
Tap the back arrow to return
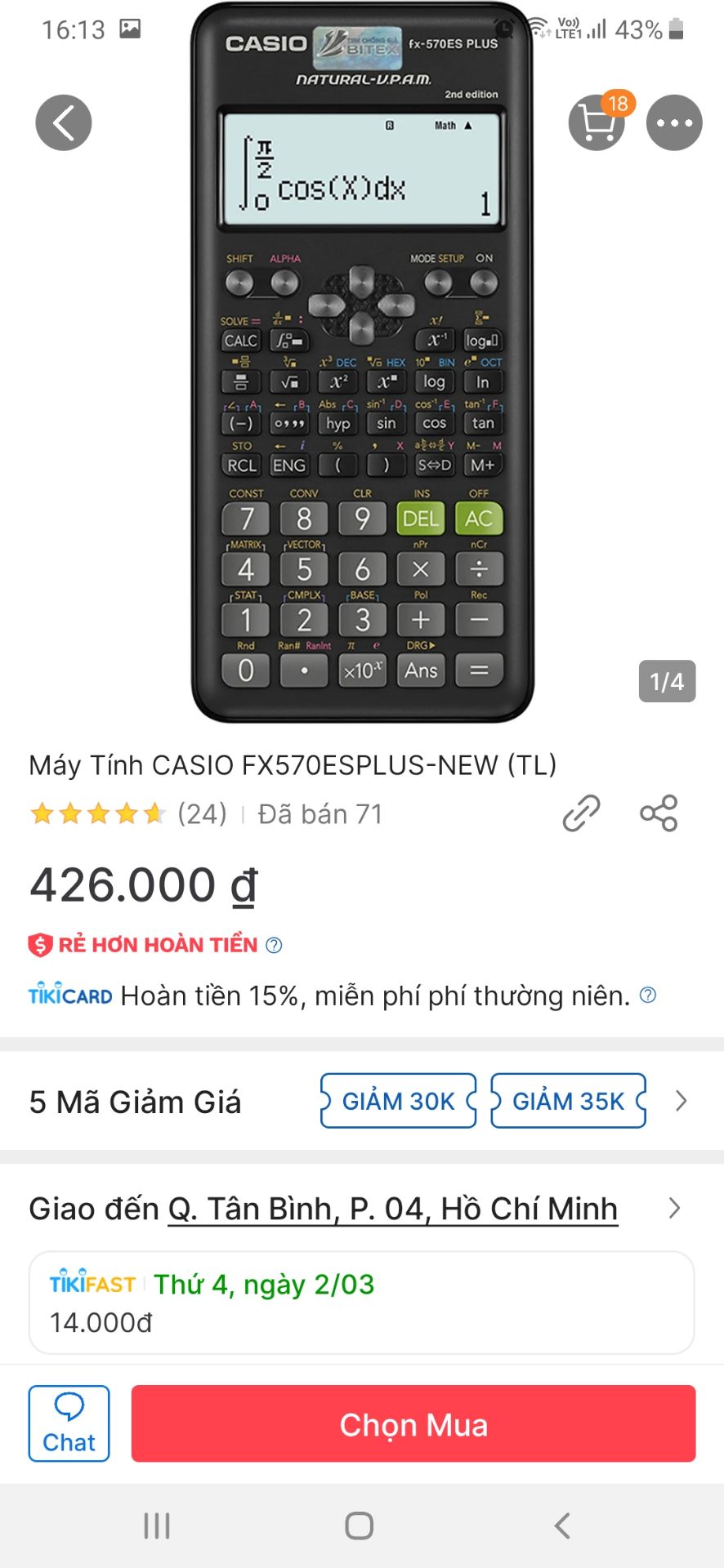click(63, 122)
